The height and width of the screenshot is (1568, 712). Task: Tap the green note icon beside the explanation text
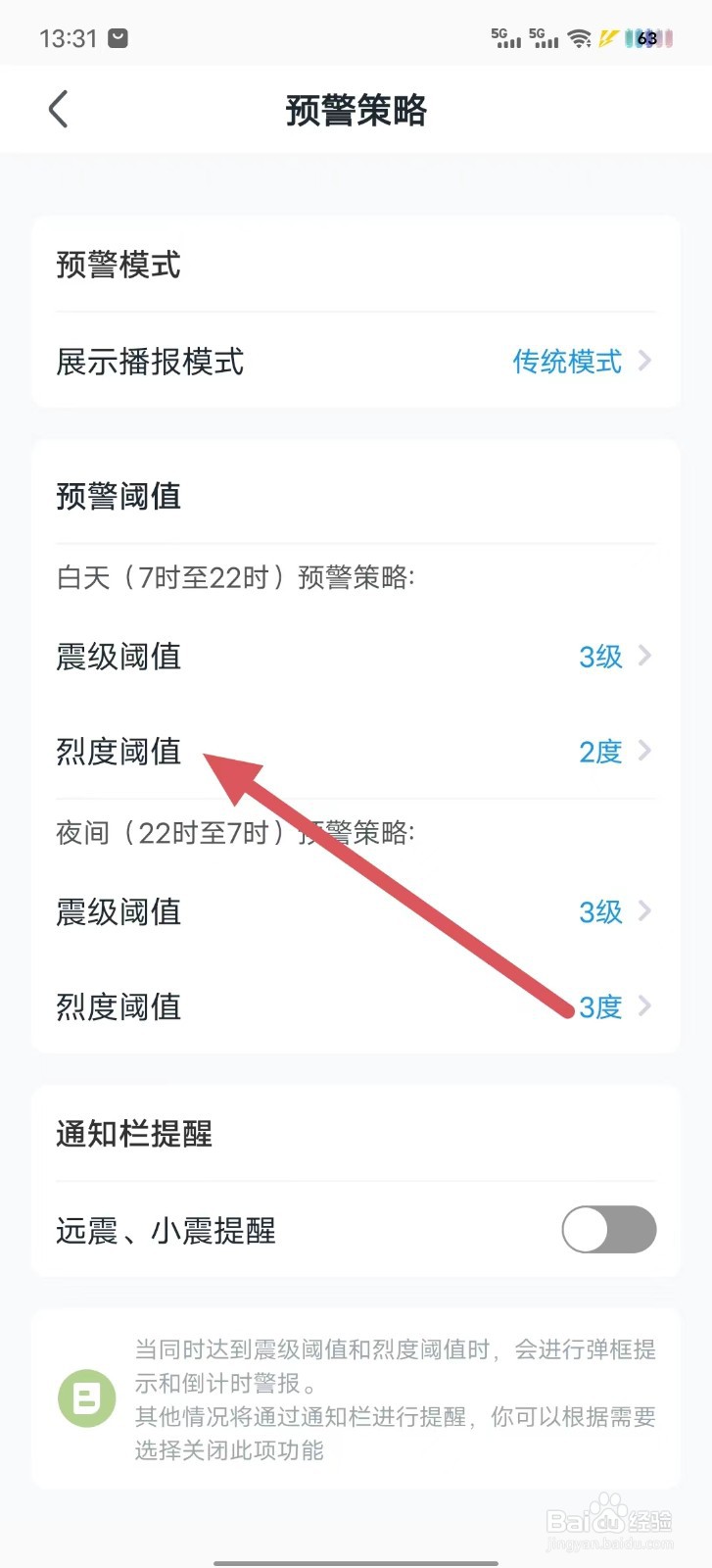[x=86, y=1398]
